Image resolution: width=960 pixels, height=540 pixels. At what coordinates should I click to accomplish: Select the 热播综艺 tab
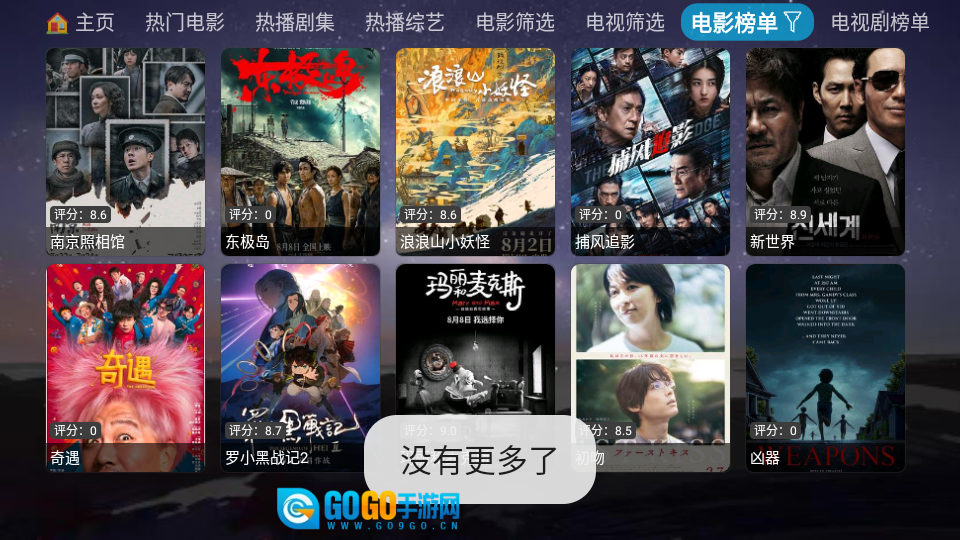coord(405,22)
